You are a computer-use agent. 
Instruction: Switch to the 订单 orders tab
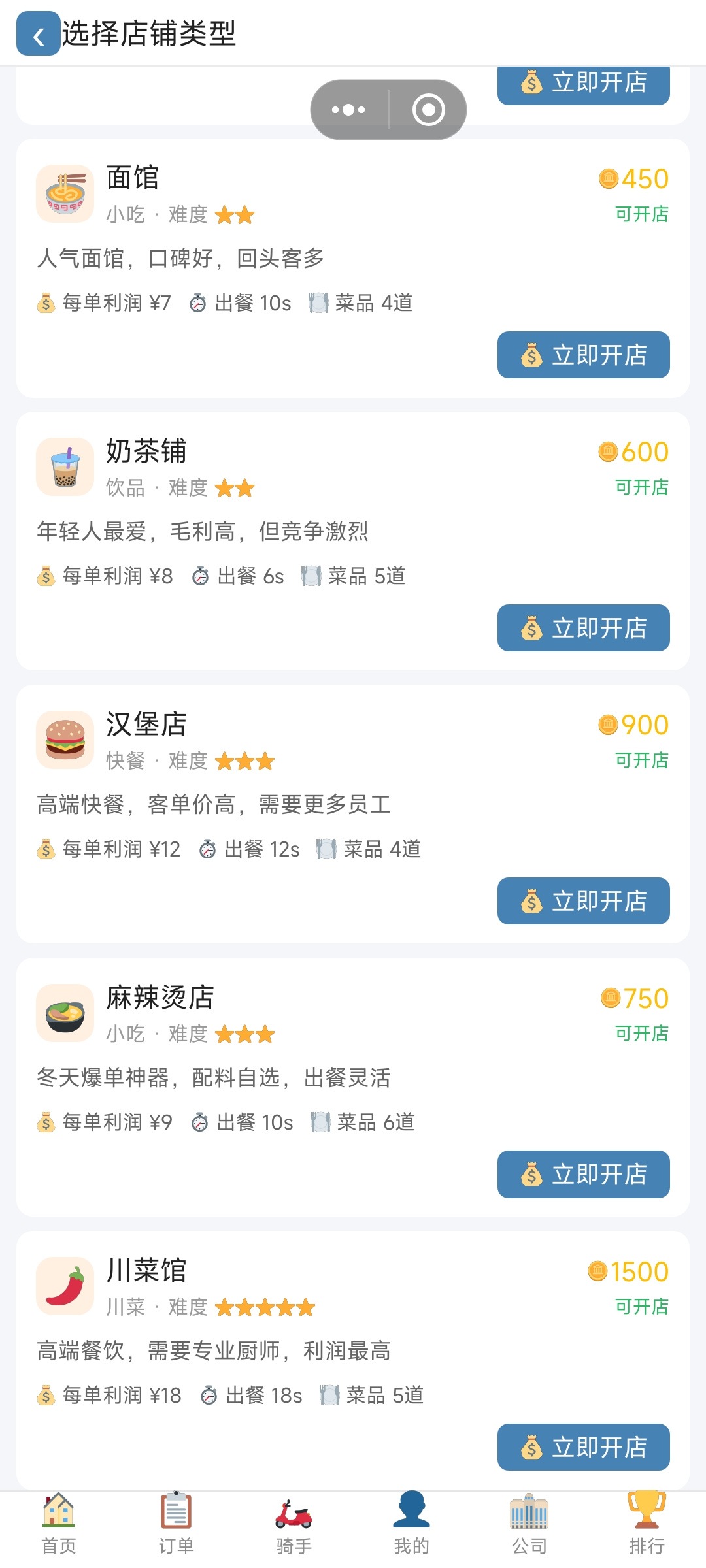click(x=176, y=1524)
